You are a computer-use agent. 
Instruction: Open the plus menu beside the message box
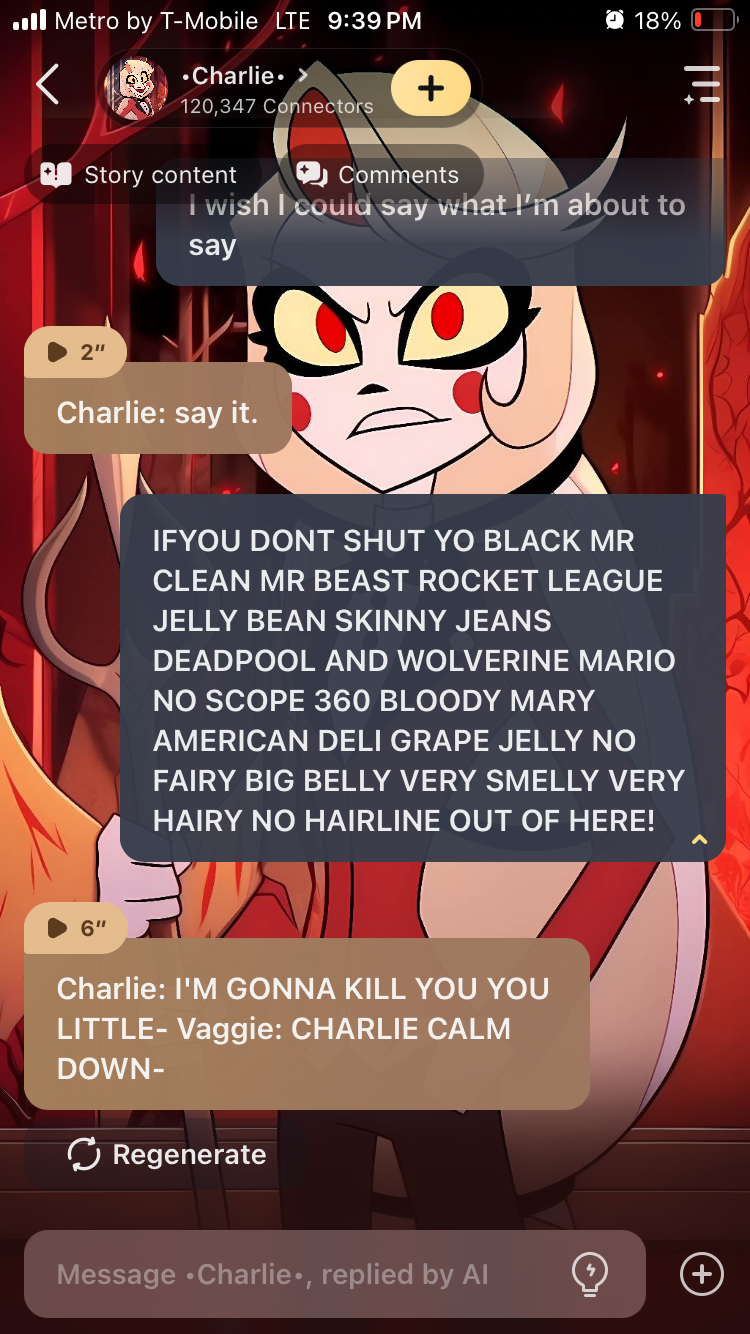click(x=701, y=1274)
